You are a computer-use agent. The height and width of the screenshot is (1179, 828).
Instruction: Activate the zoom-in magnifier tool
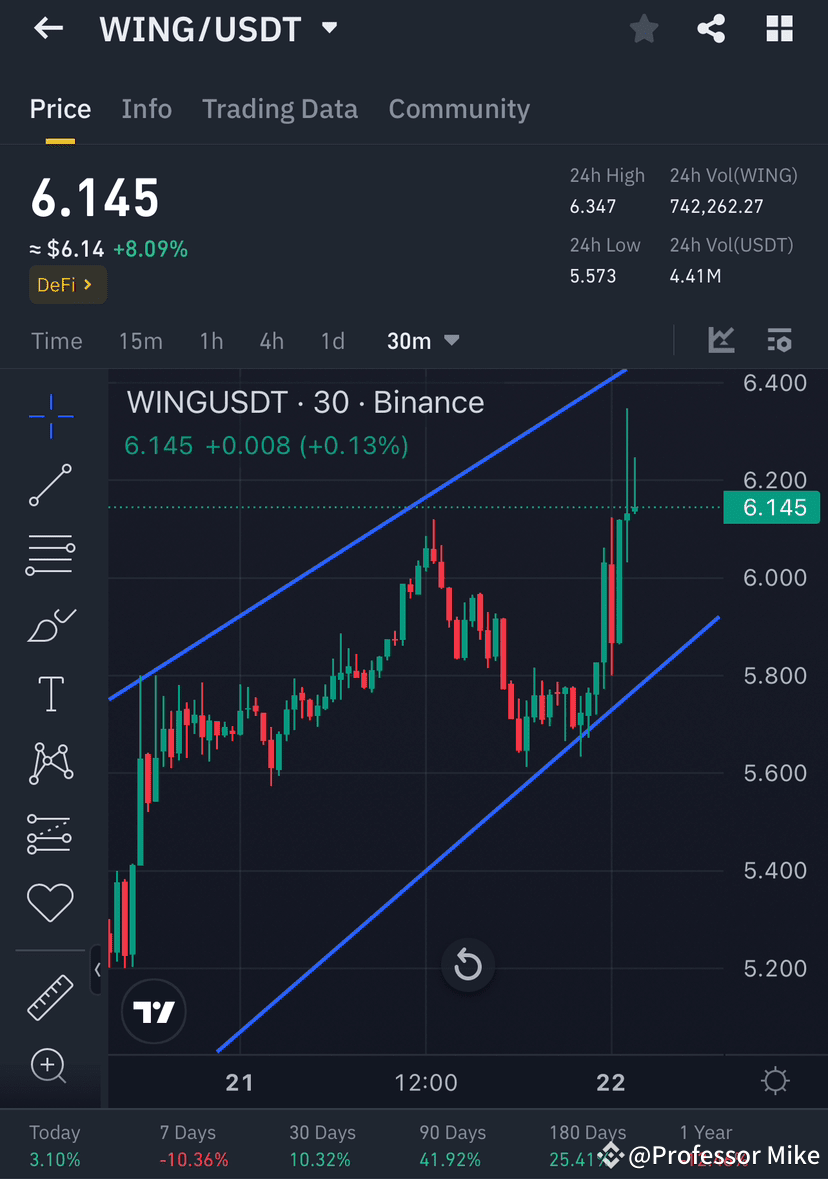click(50, 1066)
